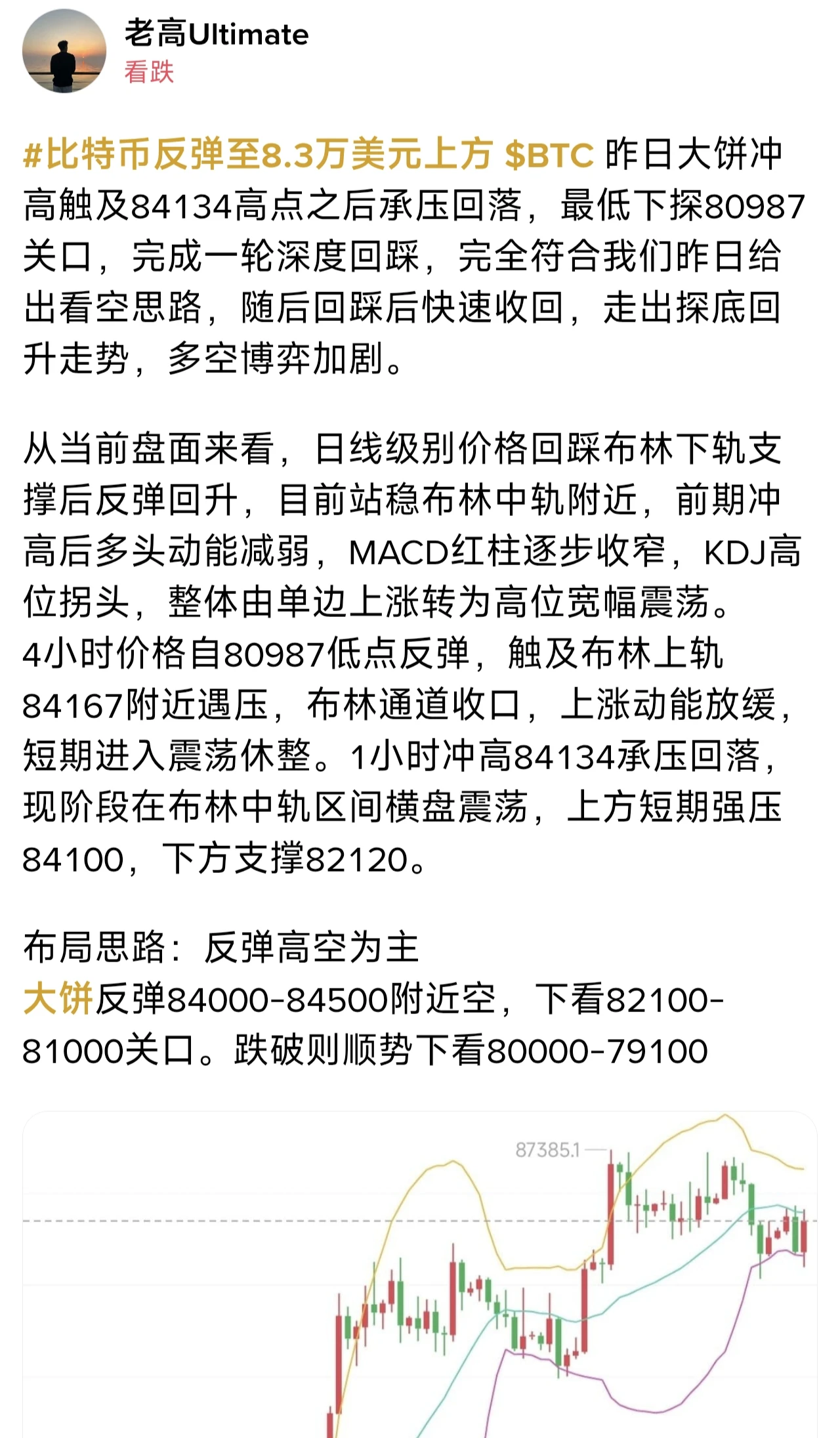
Task: Tap the highlighted 大饼 keyword link
Action: click(x=58, y=1000)
